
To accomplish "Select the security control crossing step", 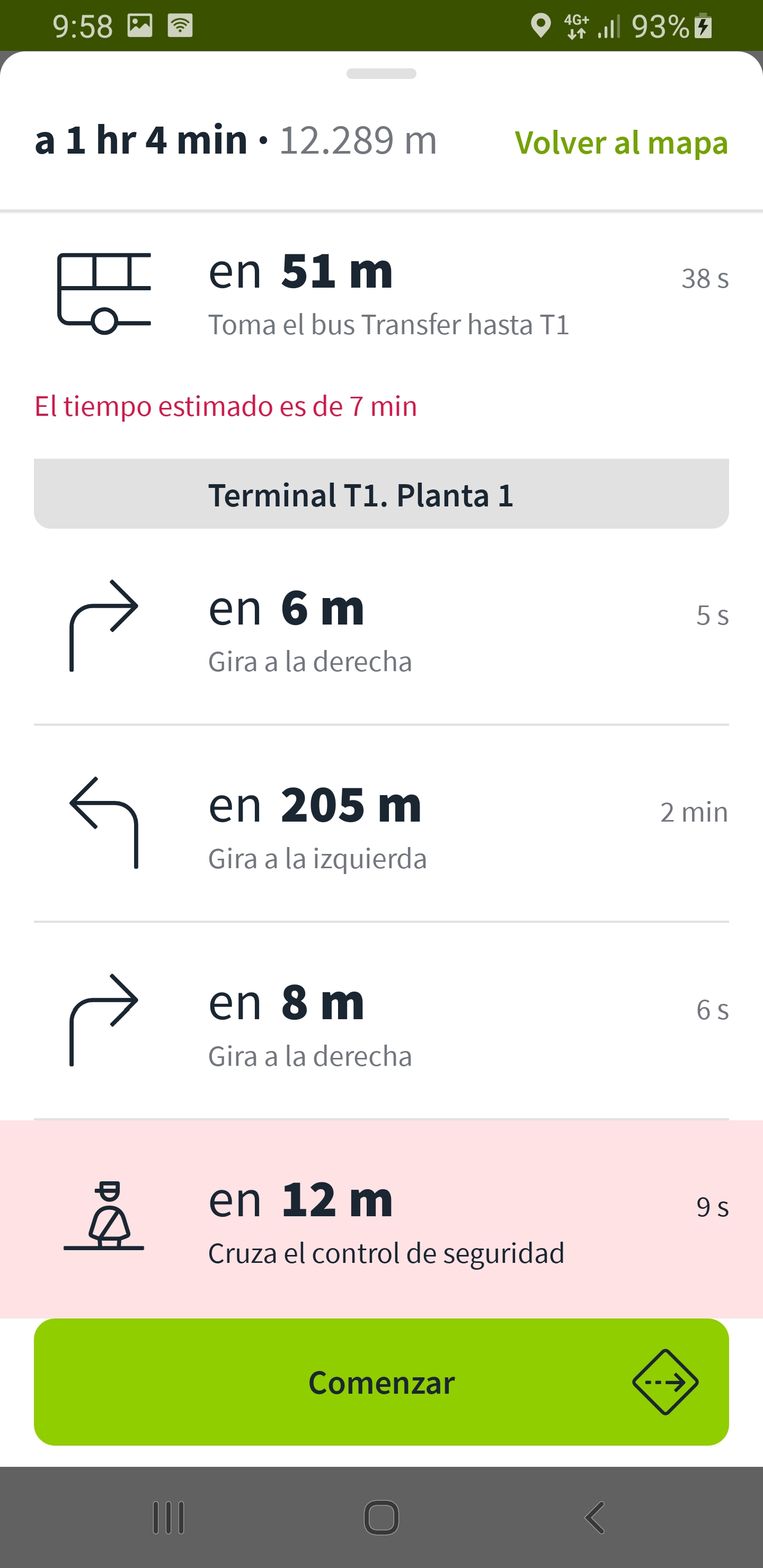I will coord(381,1218).
